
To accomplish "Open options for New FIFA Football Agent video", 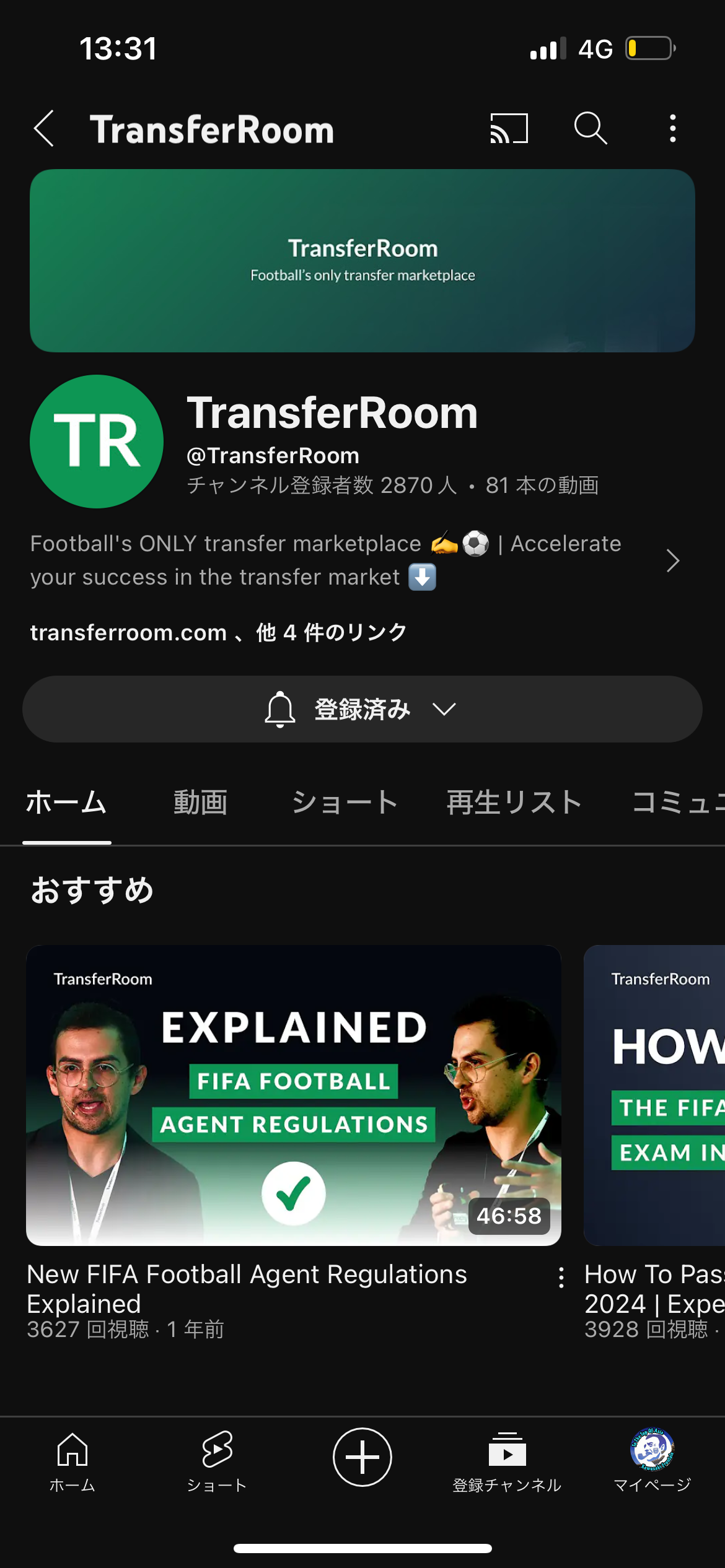I will coord(561,1277).
